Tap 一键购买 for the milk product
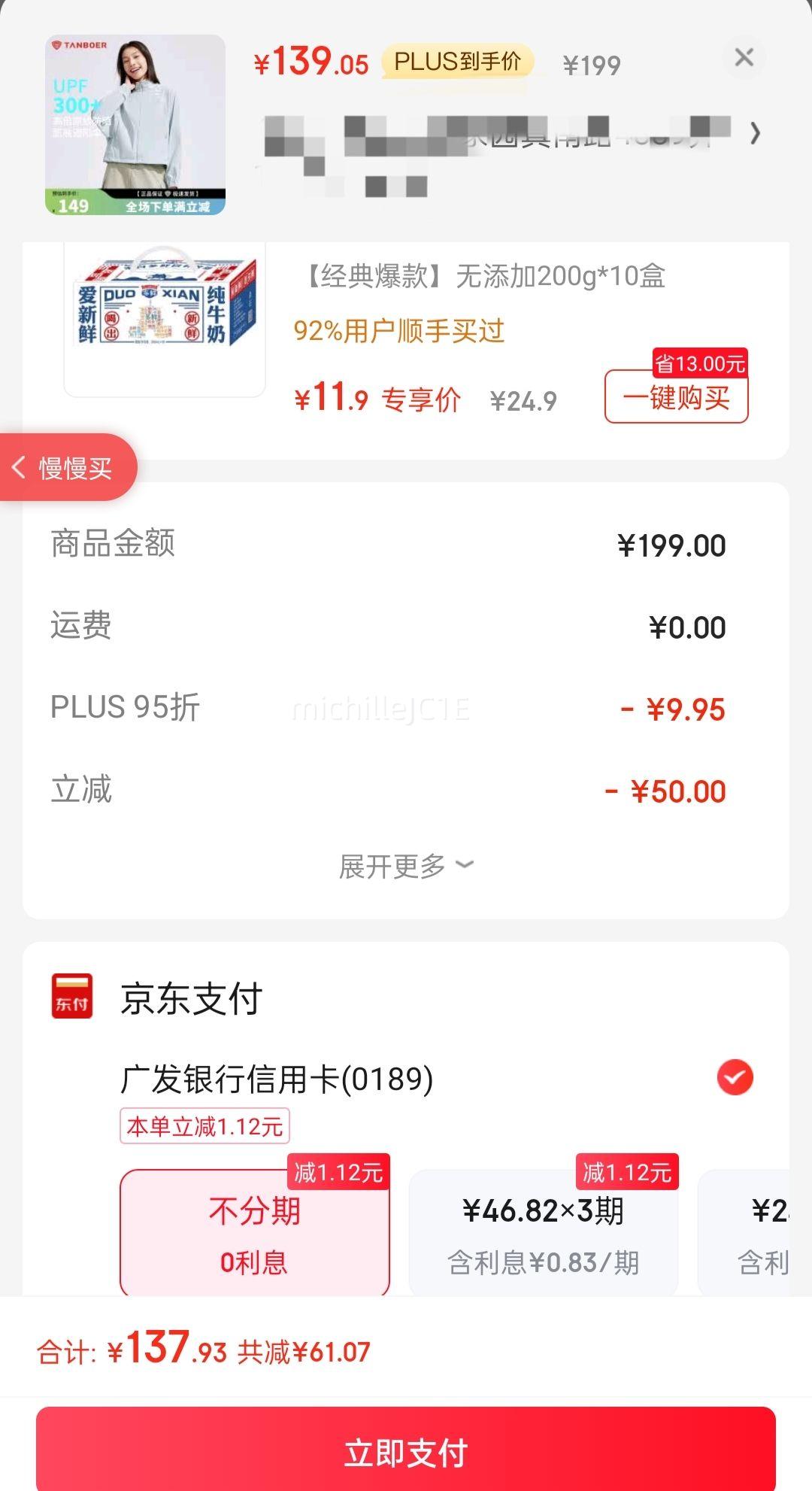 tap(675, 399)
